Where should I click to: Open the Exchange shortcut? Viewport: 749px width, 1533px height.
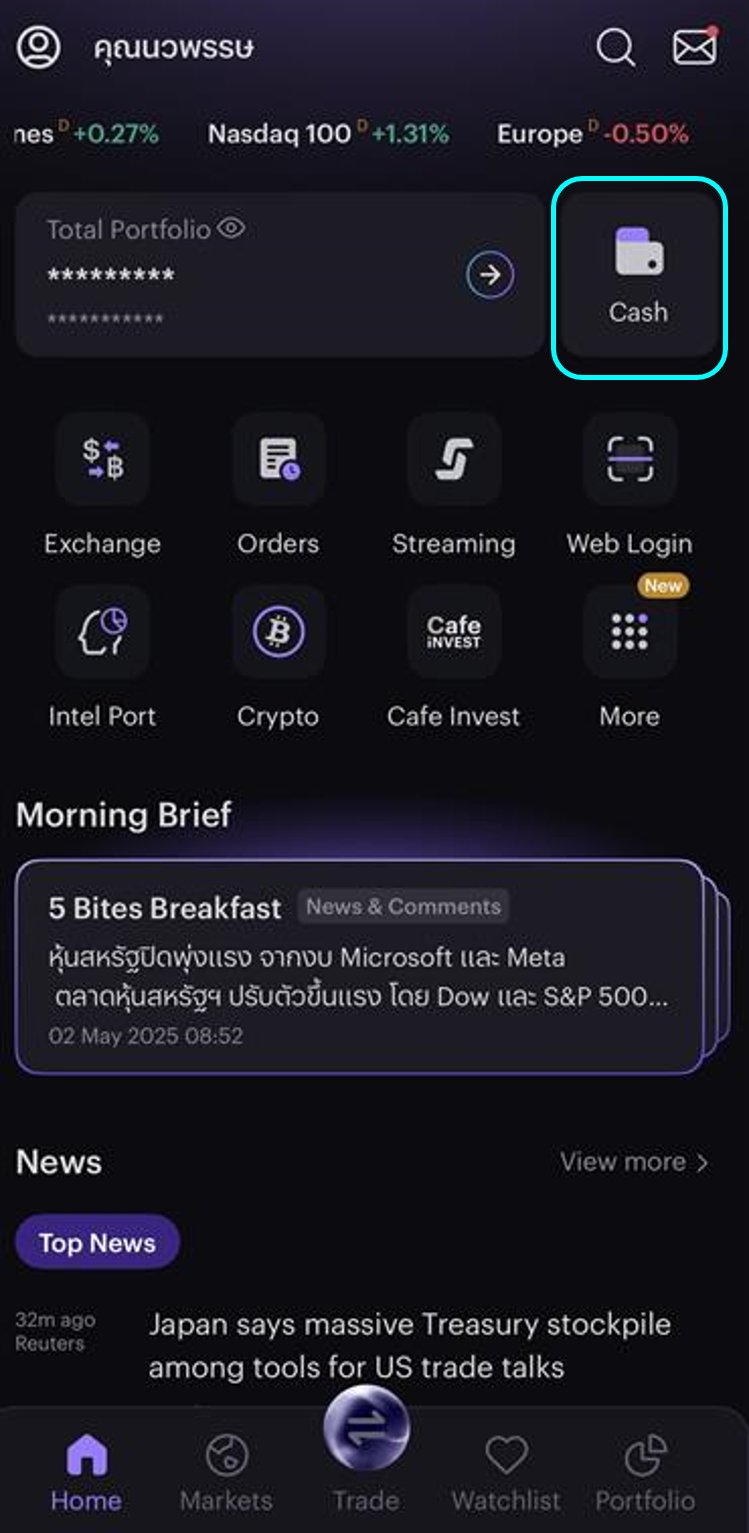tap(102, 460)
